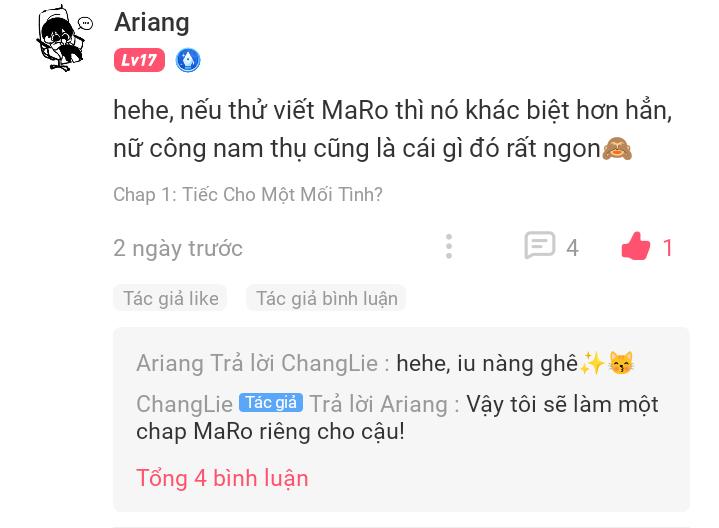Tap the Ariang username
This screenshot has height=528, width=719.
151,22
